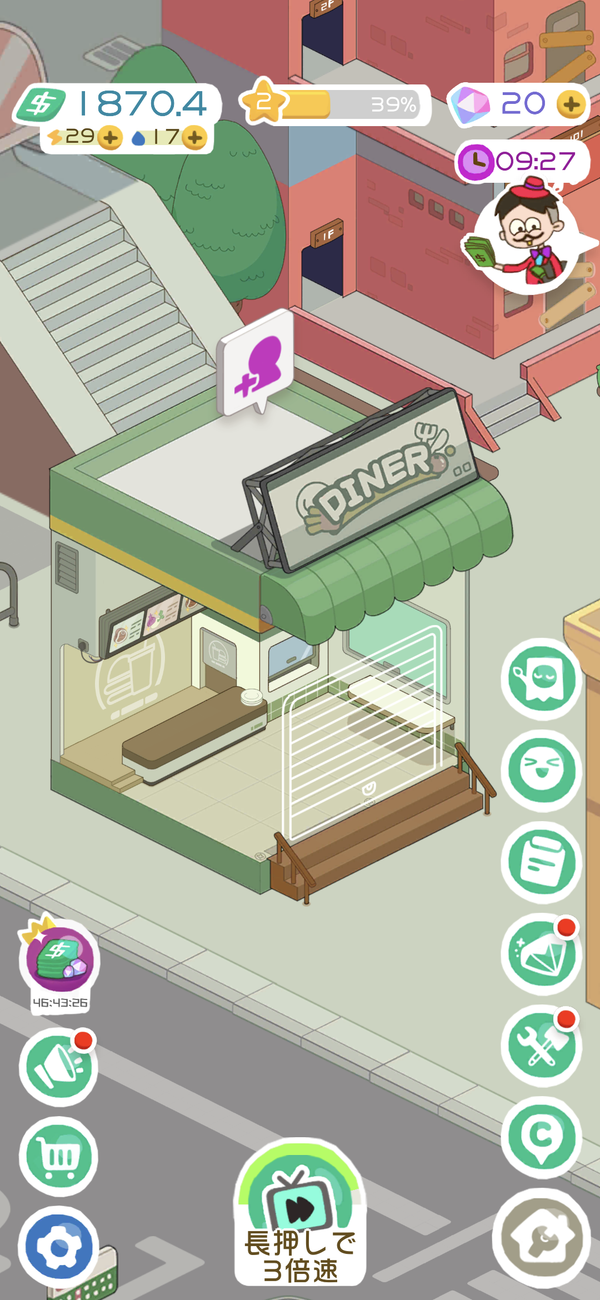
Task: Open the laughing face icon
Action: tap(541, 770)
